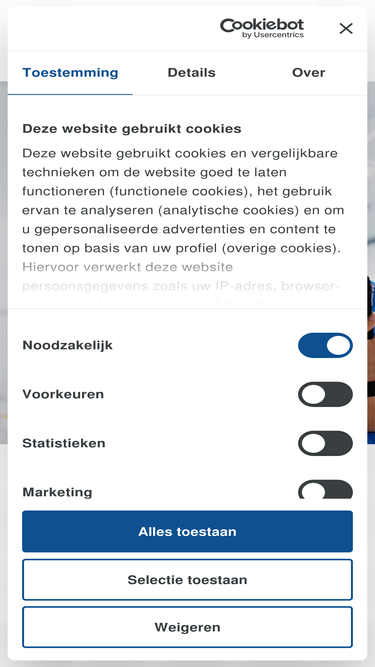Choose Selectie toestaan
Screen dimensions: 375x667
click(188, 579)
